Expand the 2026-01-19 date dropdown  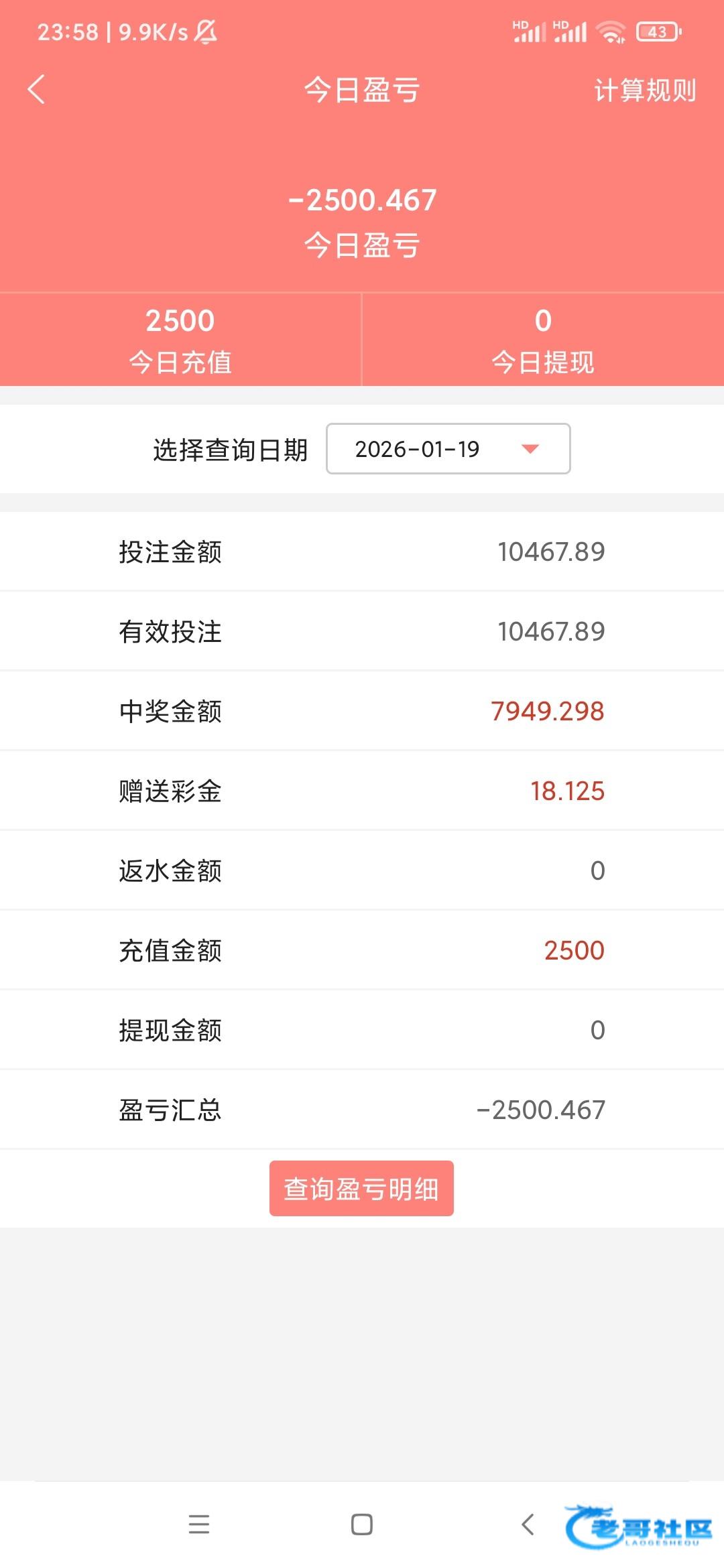pyautogui.click(x=448, y=449)
